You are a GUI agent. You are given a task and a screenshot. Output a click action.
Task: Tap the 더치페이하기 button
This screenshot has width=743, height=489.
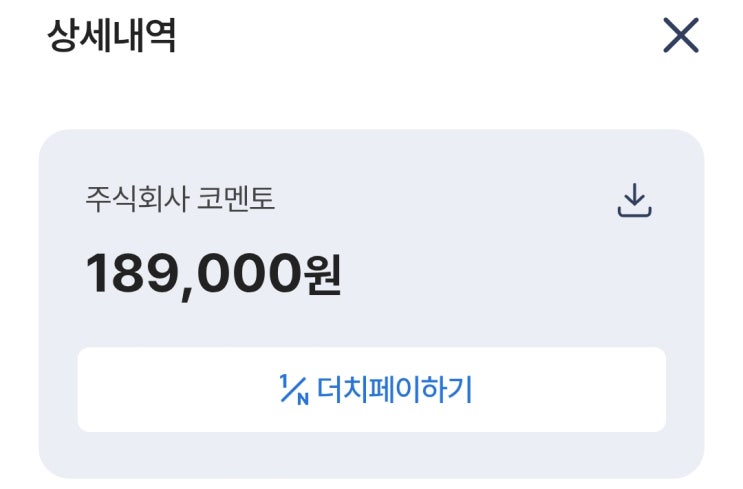[372, 390]
